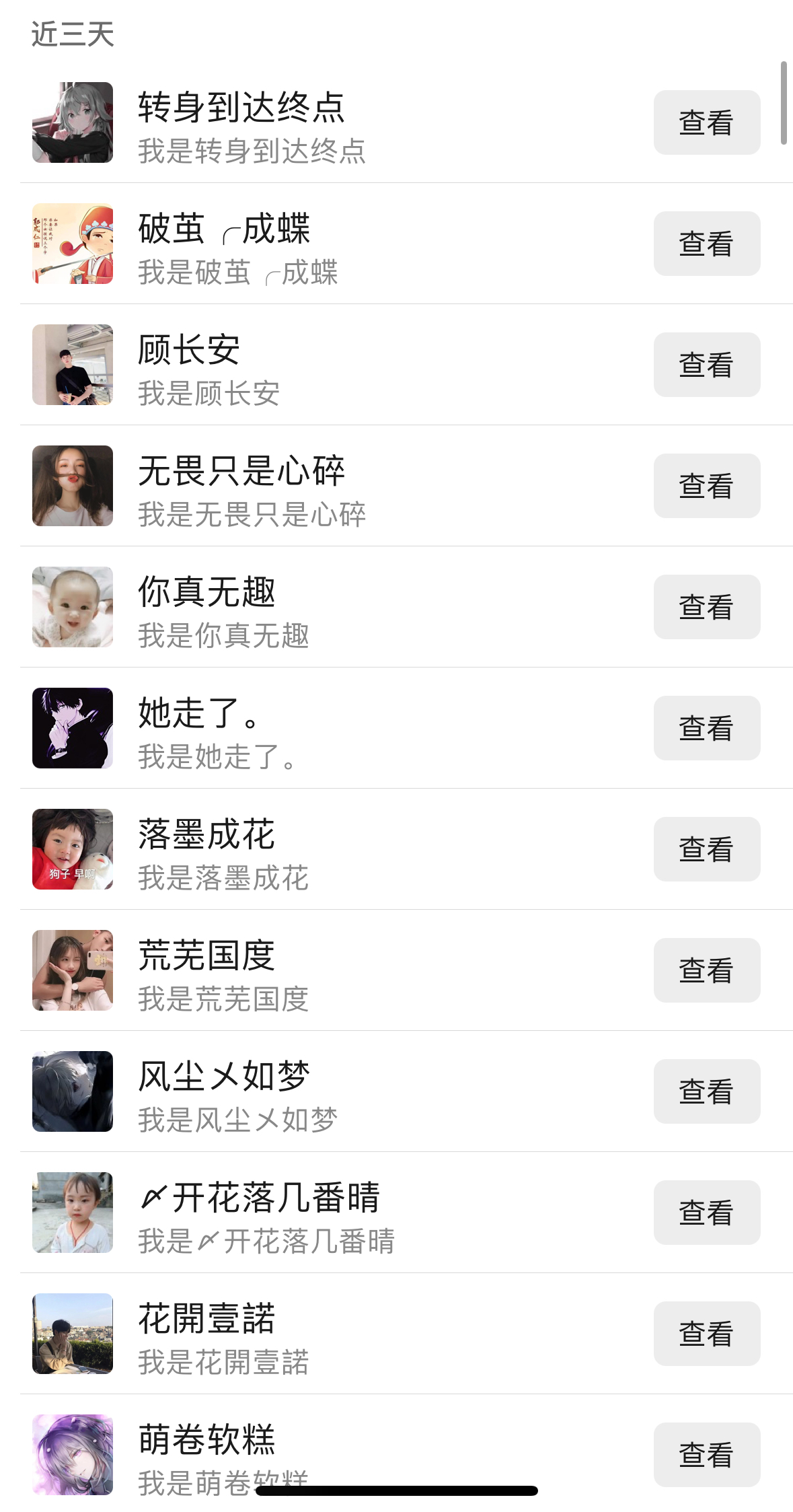Image resolution: width=793 pixels, height=1512 pixels.
Task: Open 转身到达终点's avatar
Action: 73,122
